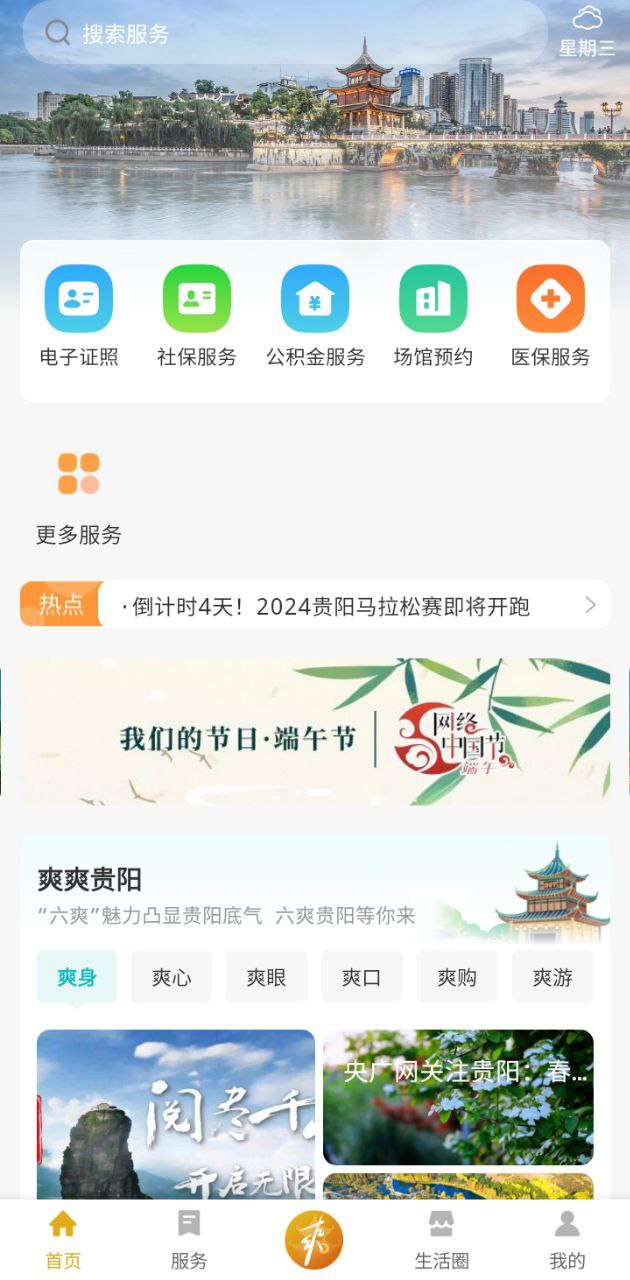Screen dimensions: 630x1280
Task: Select the 爽购 chip
Action: pos(457,977)
